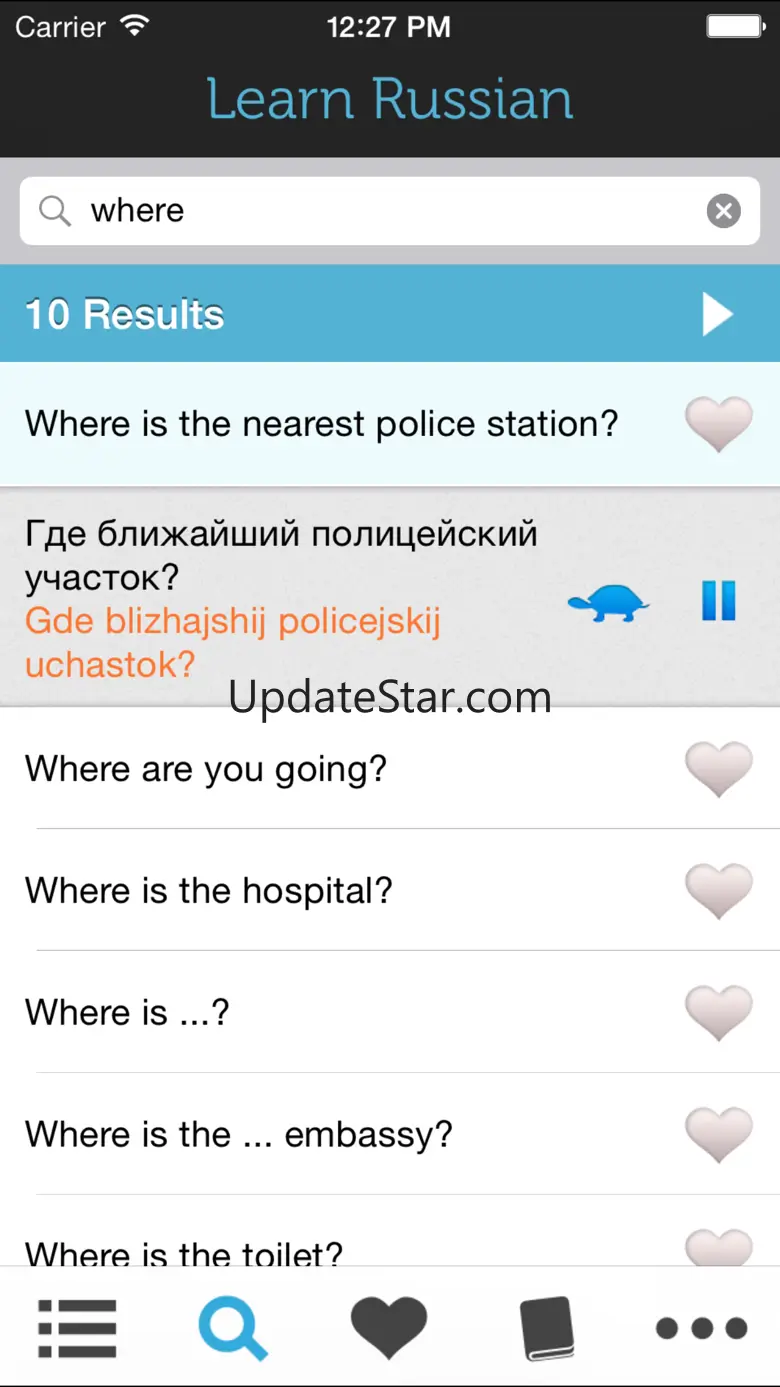
Task: Open the more options tab
Action: [x=701, y=1328]
